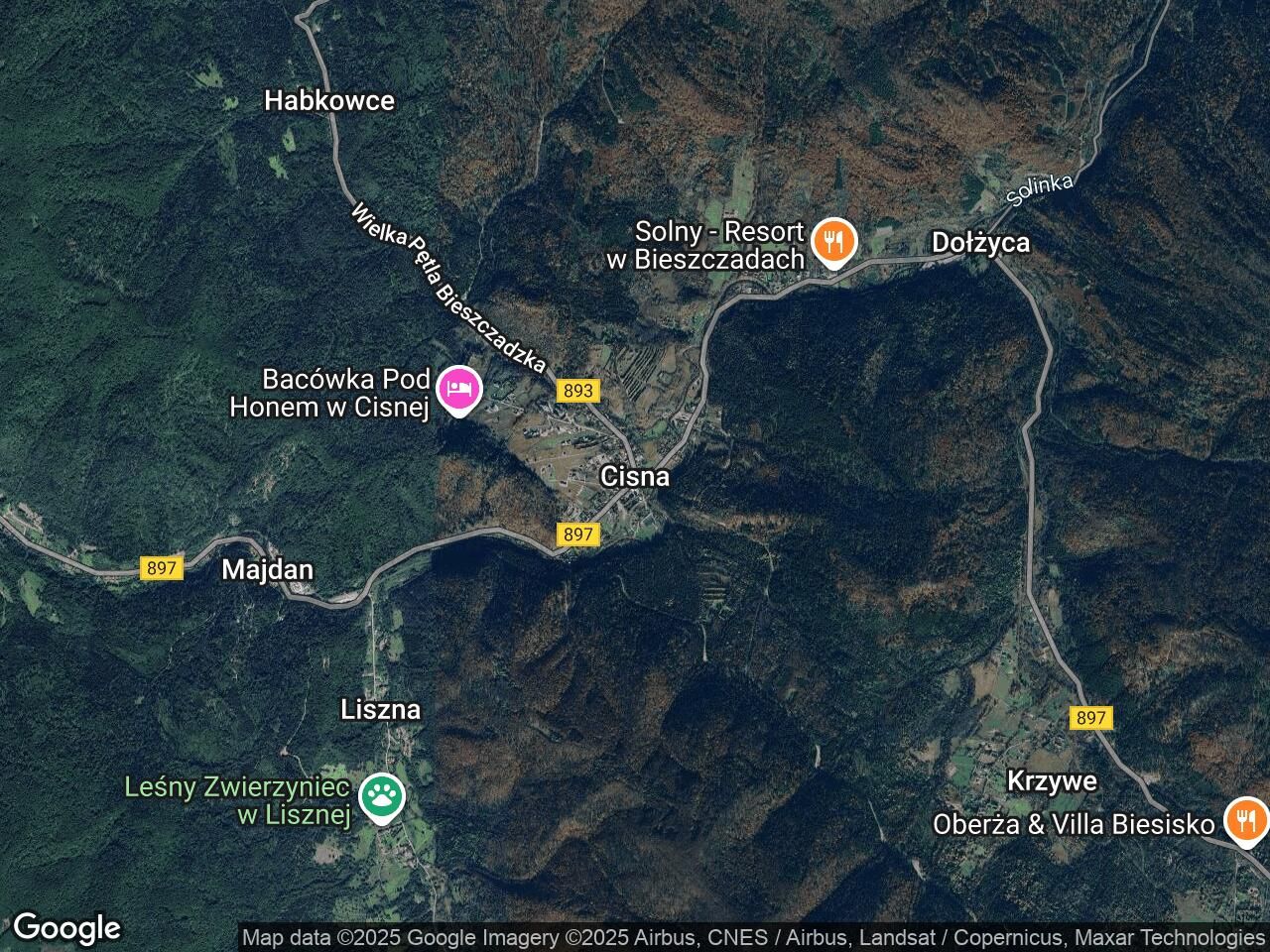
Task: Select the Bacówka Pod Honem lodging pin
Action: [x=458, y=389]
